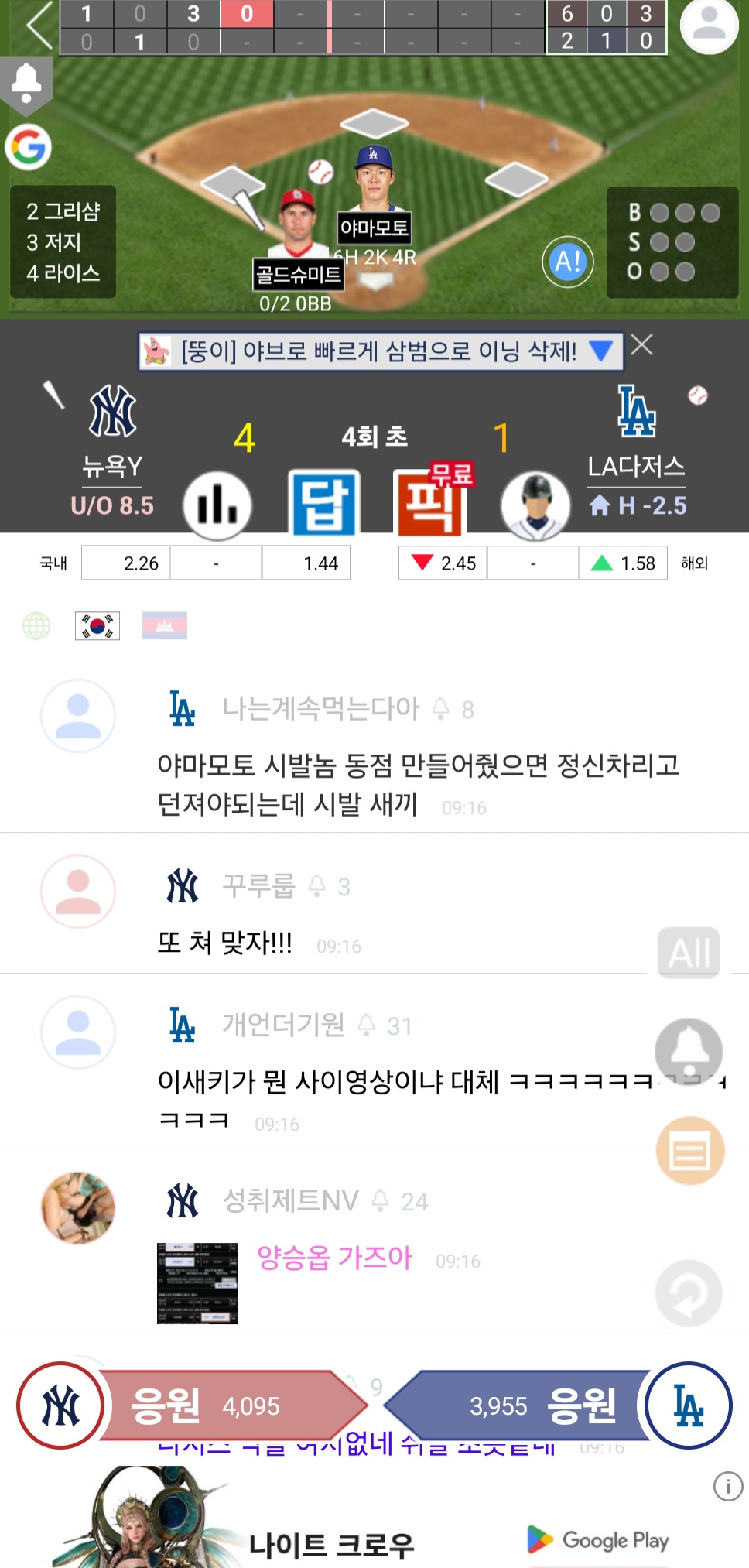This screenshot has width=749, height=1568.
Task: Tap the Google G icon
Action: pyautogui.click(x=29, y=147)
